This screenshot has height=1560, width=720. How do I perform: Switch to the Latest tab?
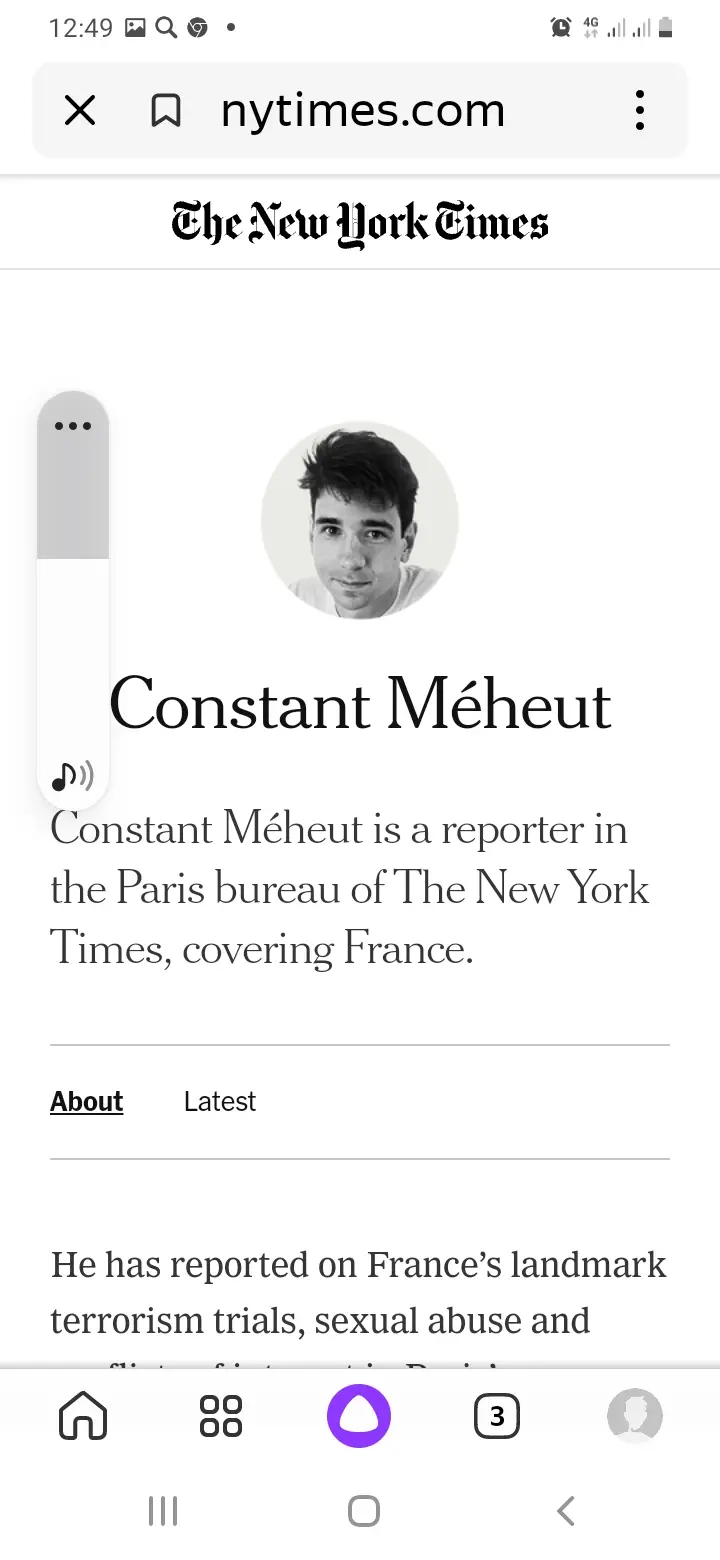(220, 1102)
